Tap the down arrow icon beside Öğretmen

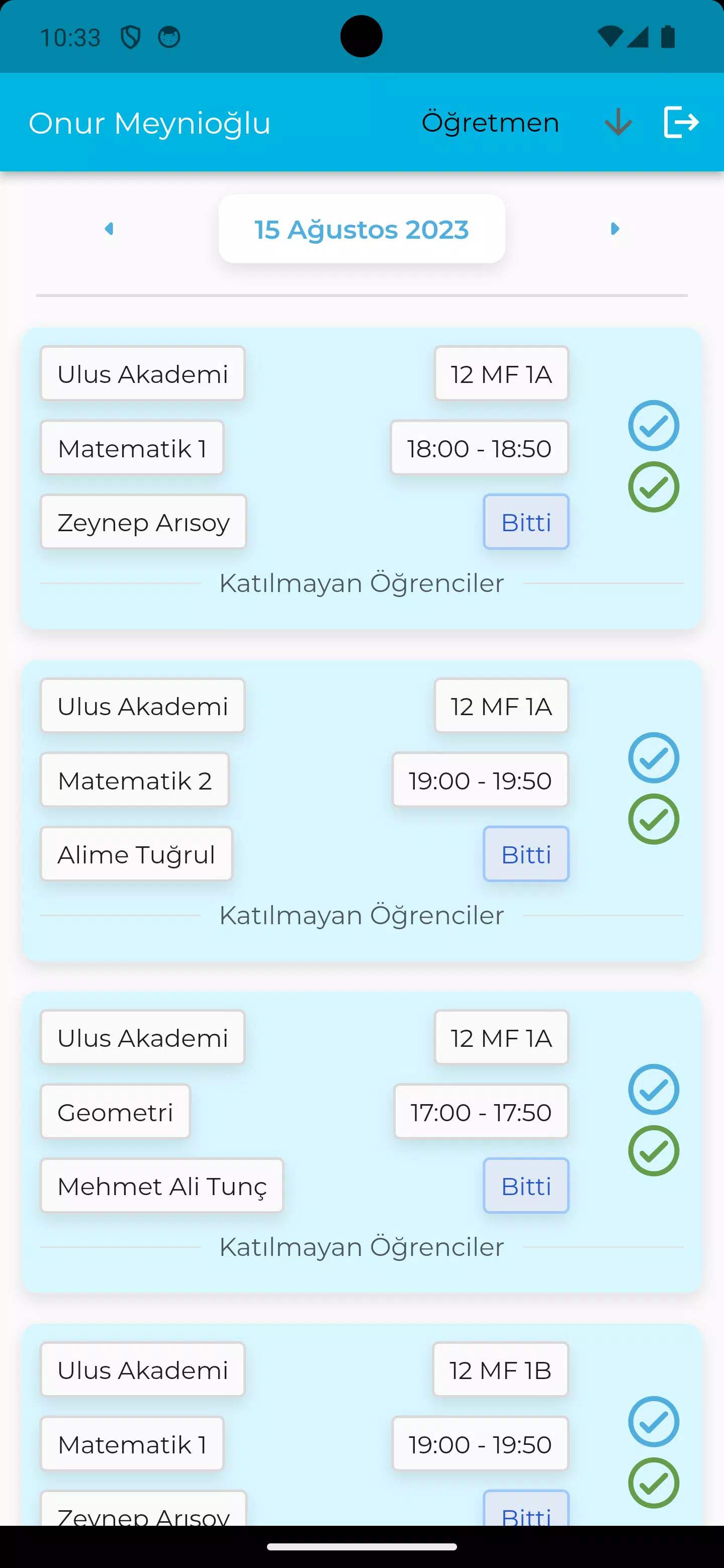pos(618,122)
